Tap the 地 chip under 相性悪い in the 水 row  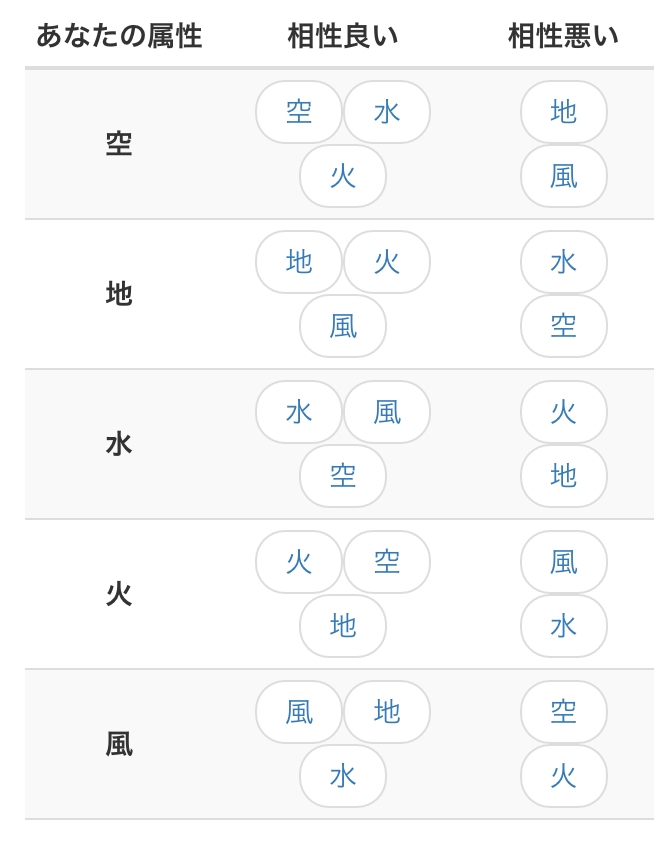564,476
